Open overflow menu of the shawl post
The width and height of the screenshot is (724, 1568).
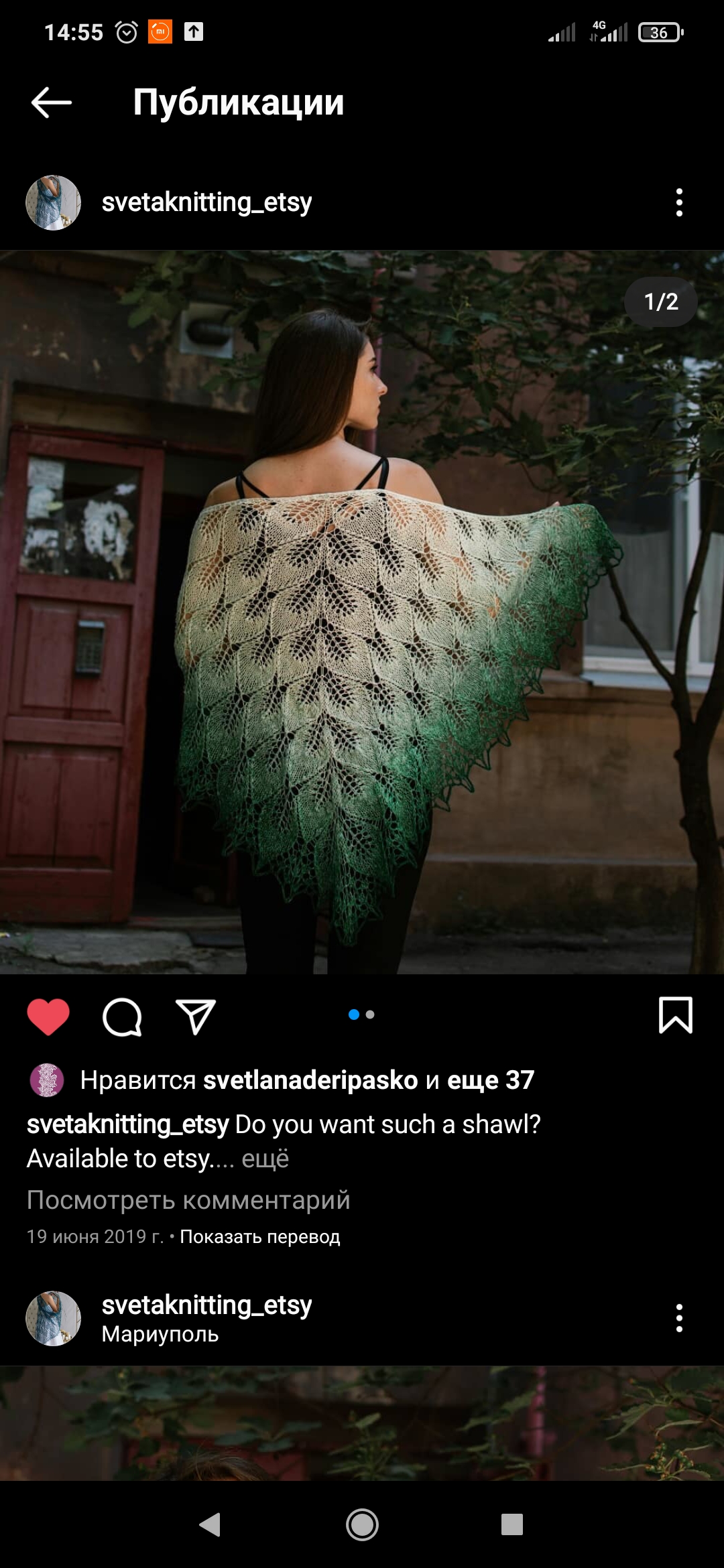coord(679,202)
